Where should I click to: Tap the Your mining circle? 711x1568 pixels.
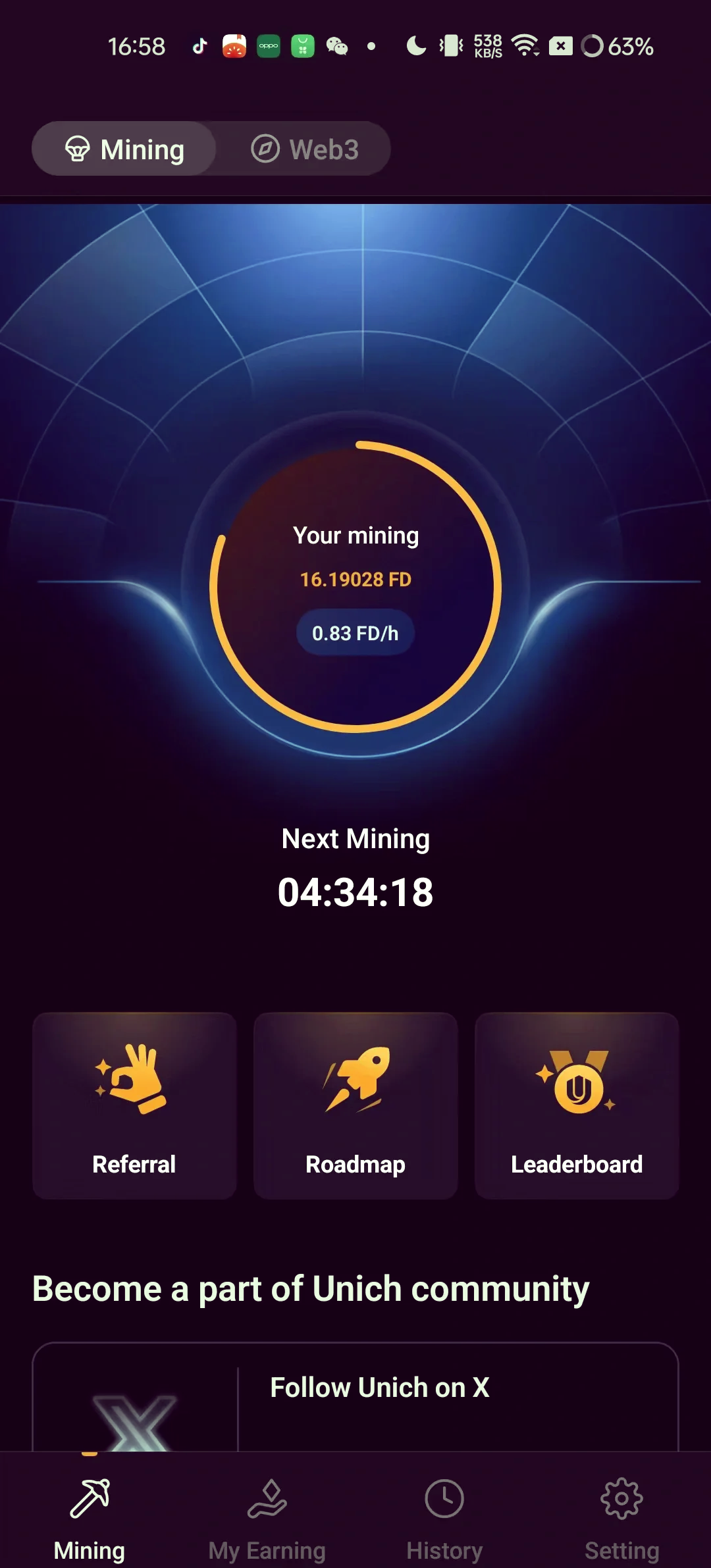tap(355, 586)
